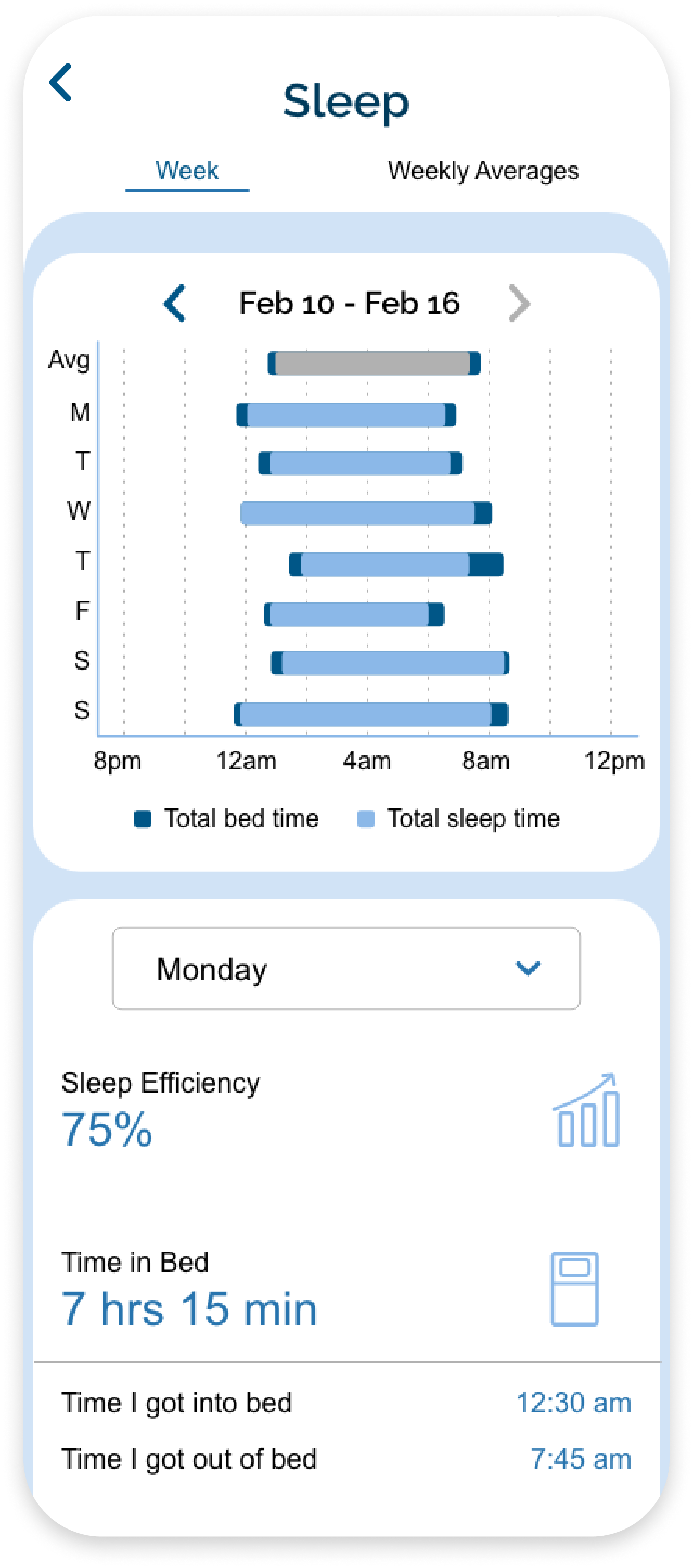This screenshot has height=1568, width=693.
Task: Go back from the Sleep screen
Action: pos(60,82)
